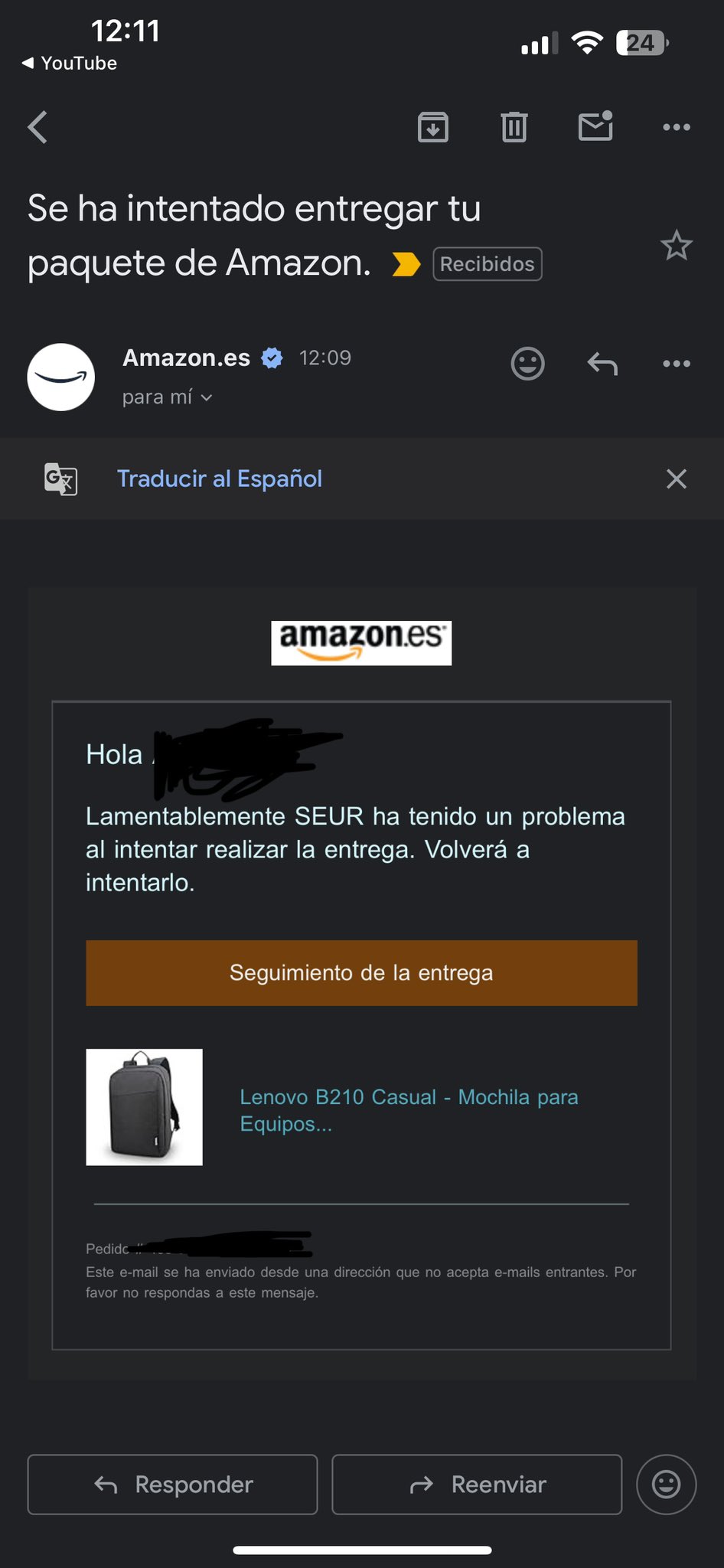Mark the email as unread
Viewport: 724px width, 1568px height.
tap(595, 127)
